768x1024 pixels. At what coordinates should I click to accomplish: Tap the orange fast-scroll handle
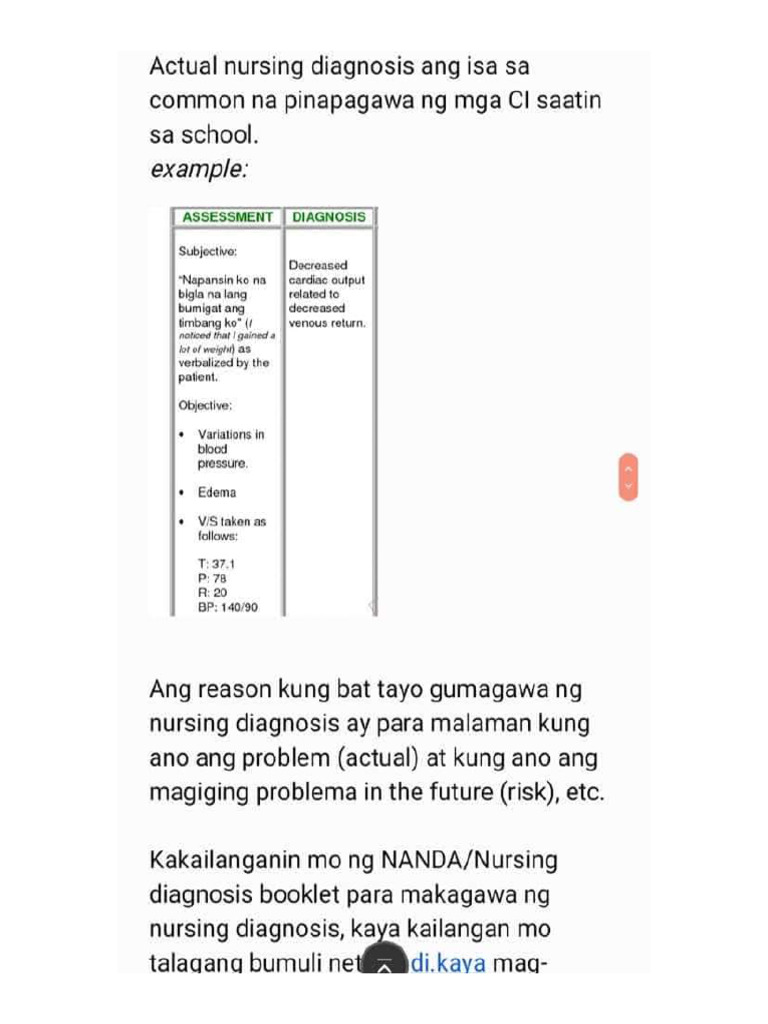628,477
